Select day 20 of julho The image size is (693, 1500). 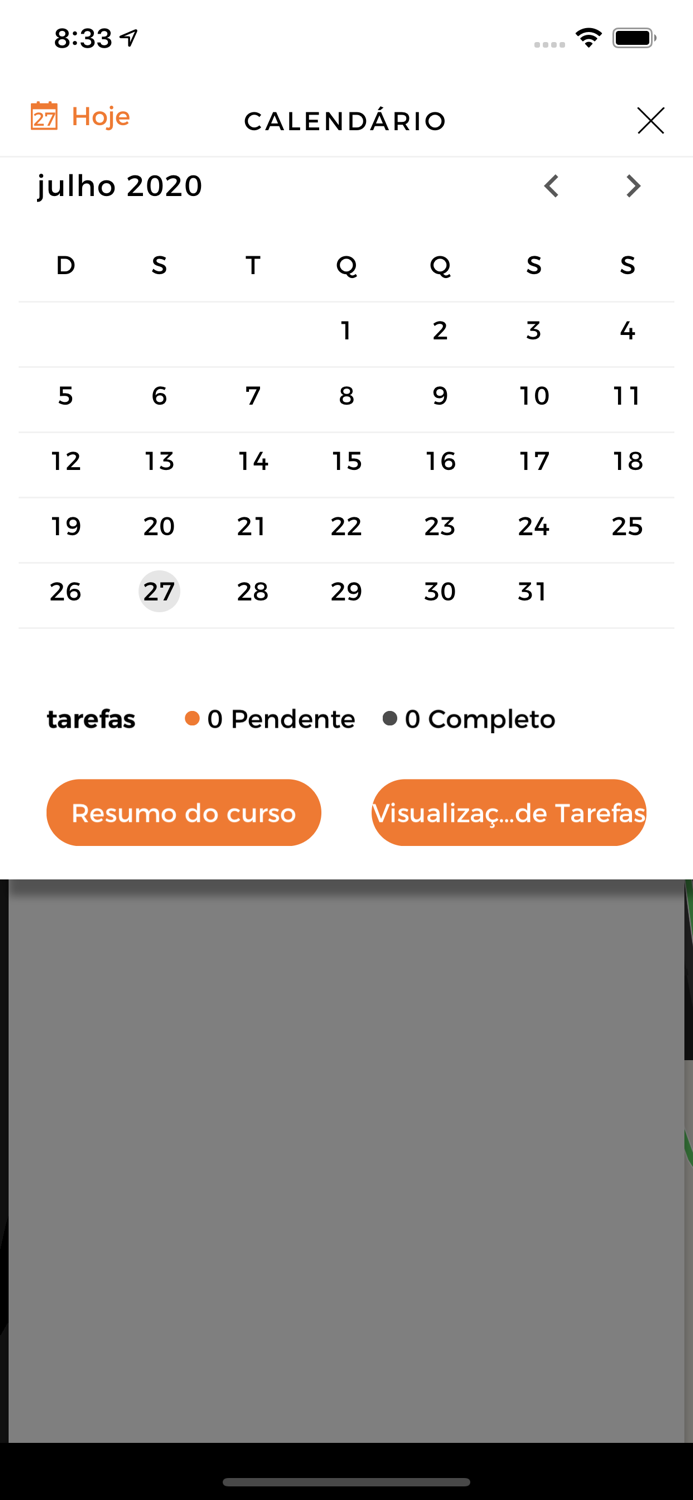159,526
